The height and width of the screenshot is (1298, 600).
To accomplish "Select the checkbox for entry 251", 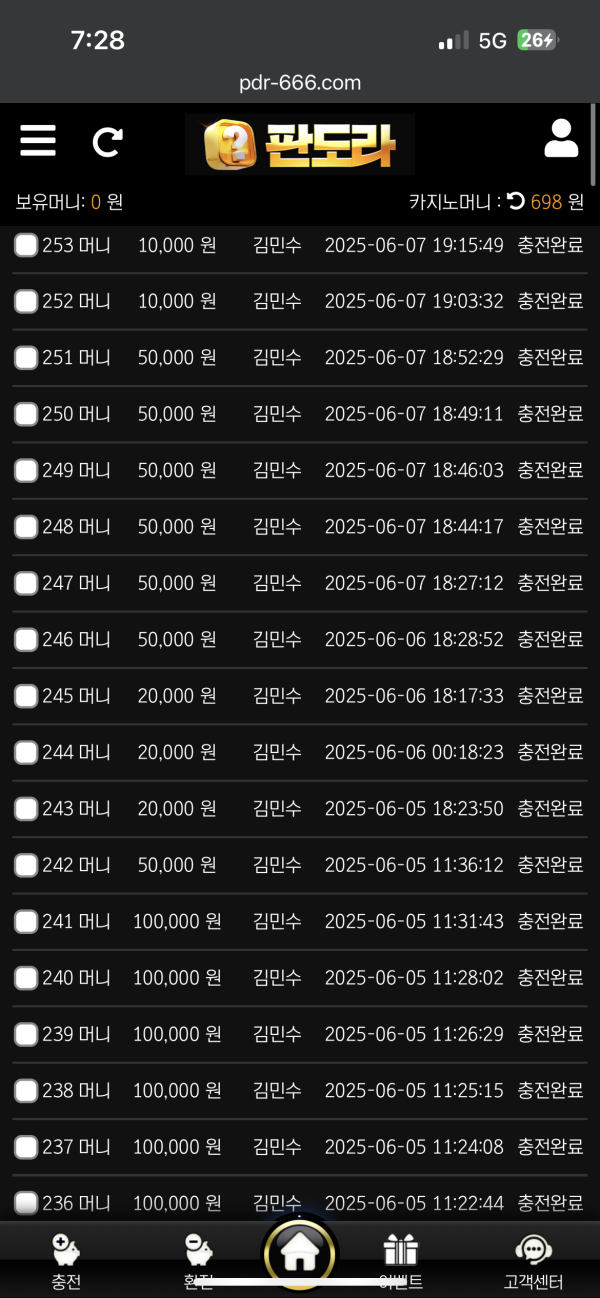I will [x=26, y=358].
